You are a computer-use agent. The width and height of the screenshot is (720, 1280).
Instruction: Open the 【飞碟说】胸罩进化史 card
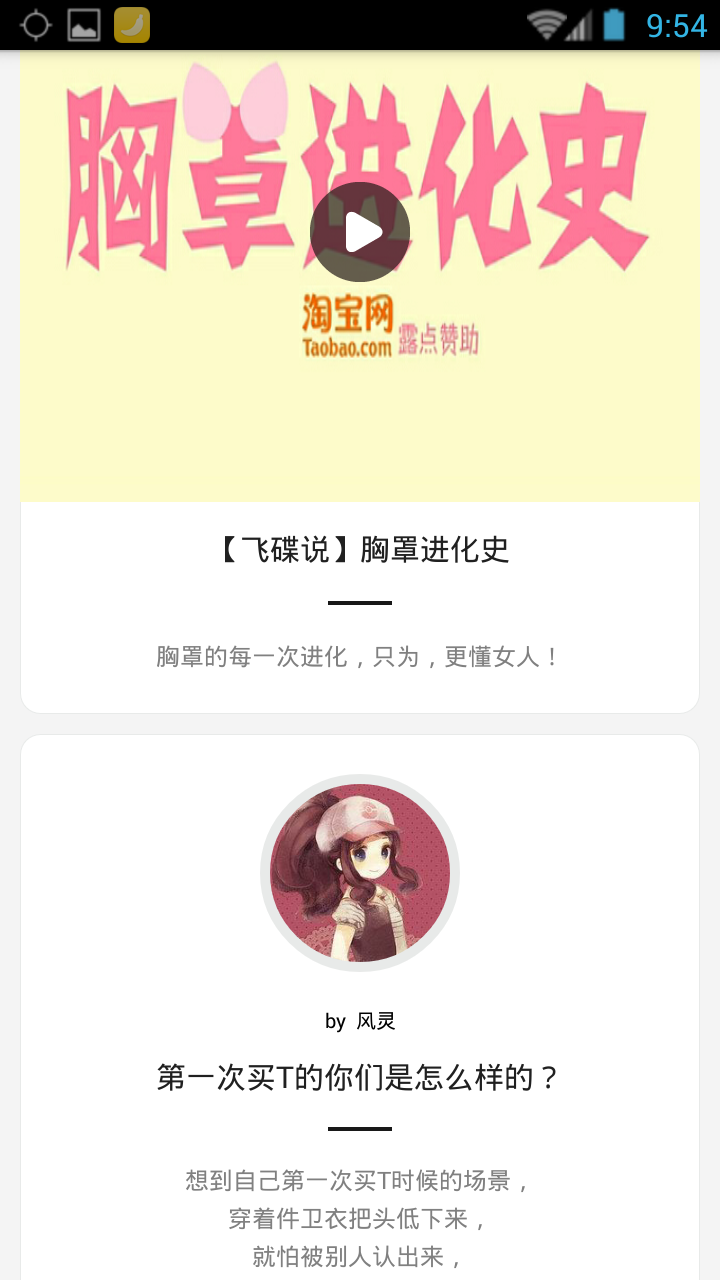(x=360, y=550)
